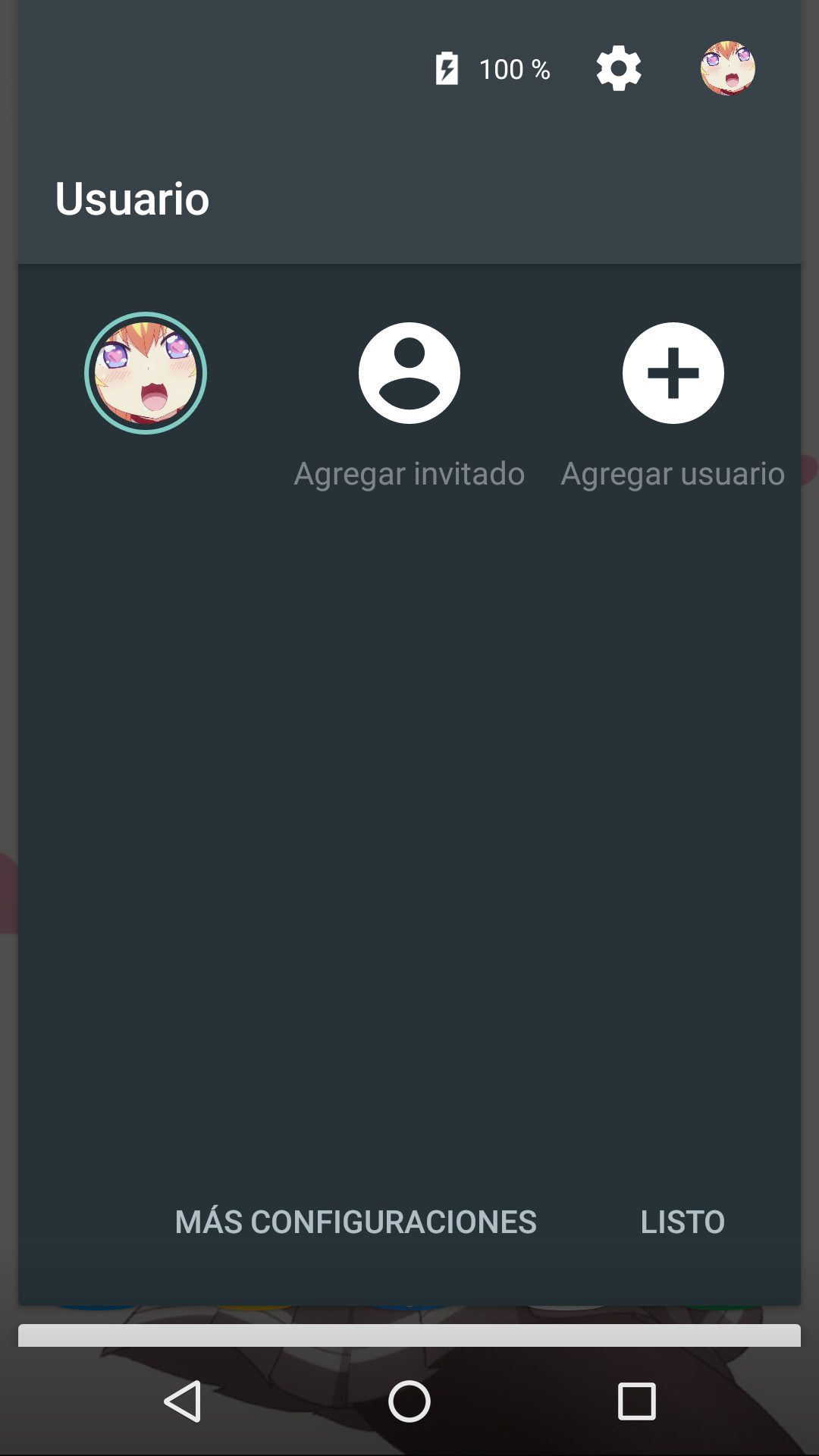
Task: Go back with the navigation back button
Action: (183, 1401)
